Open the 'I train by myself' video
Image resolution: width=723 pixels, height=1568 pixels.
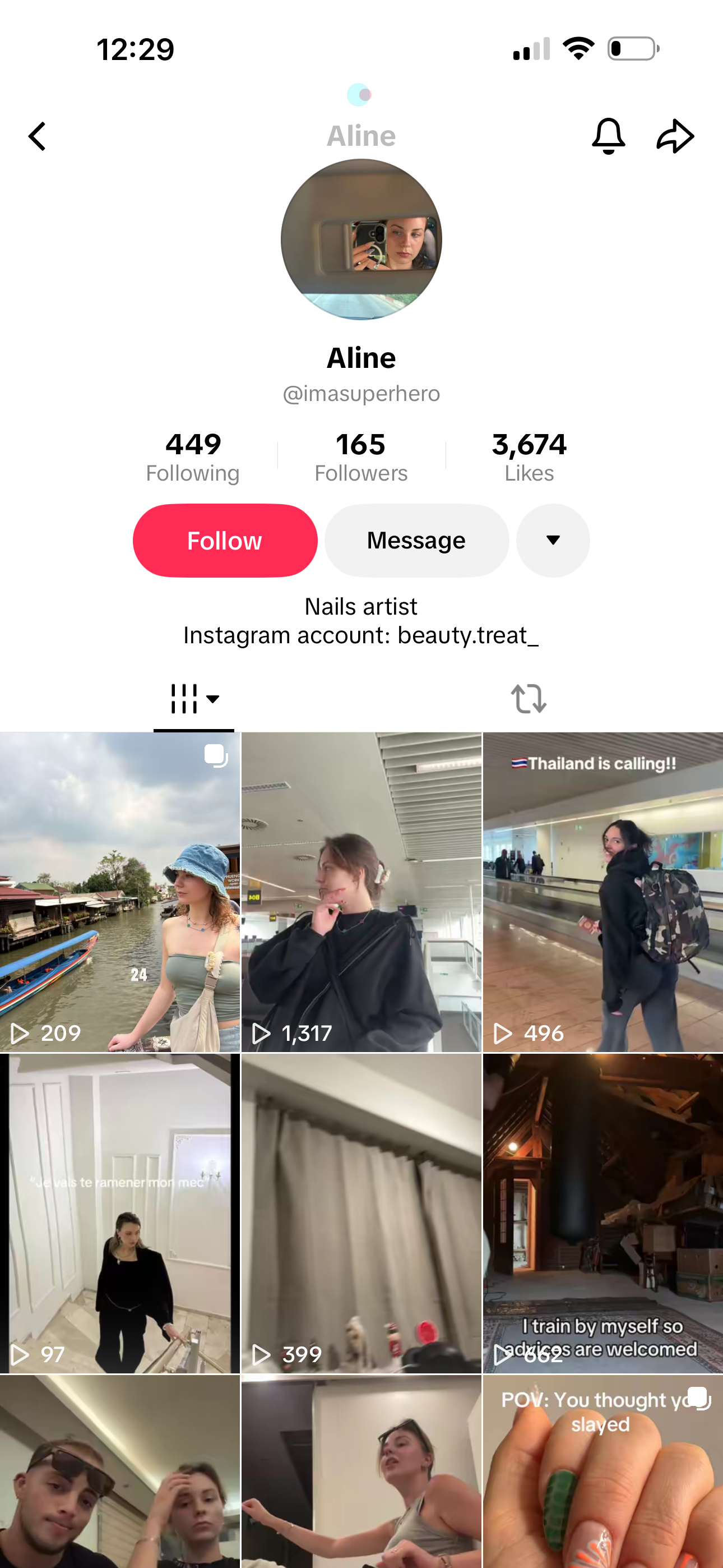(x=602, y=1213)
